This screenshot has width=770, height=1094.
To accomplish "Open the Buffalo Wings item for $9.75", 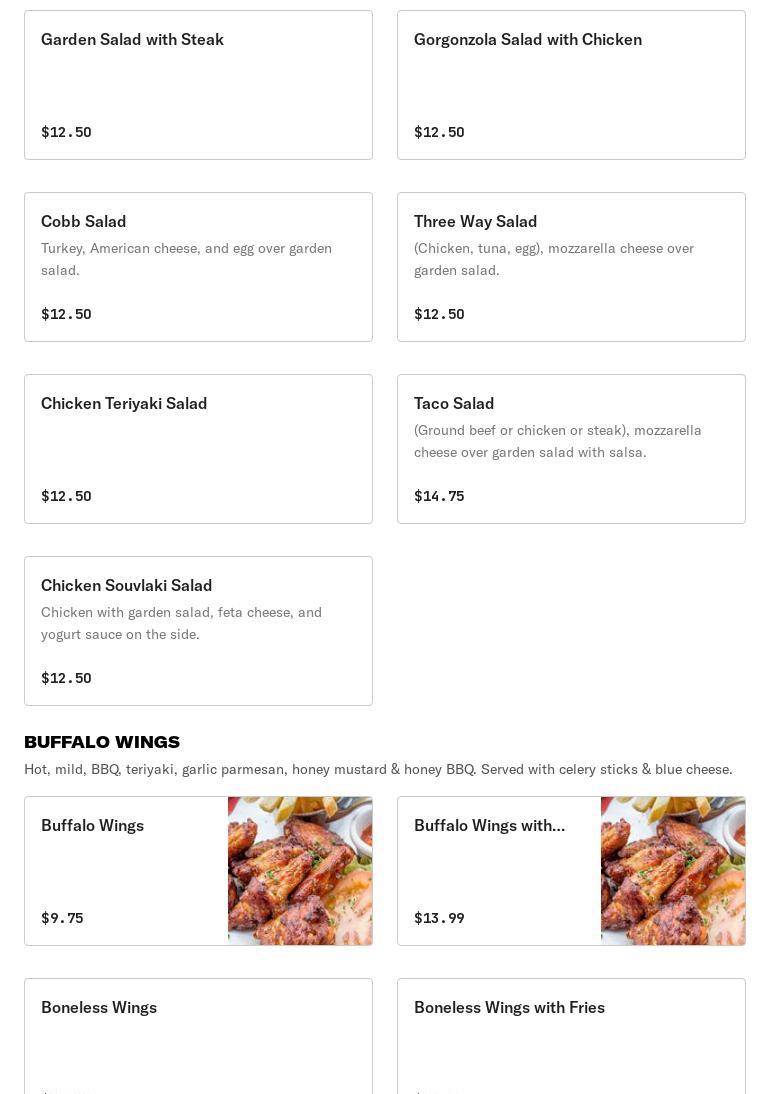I will (x=198, y=871).
